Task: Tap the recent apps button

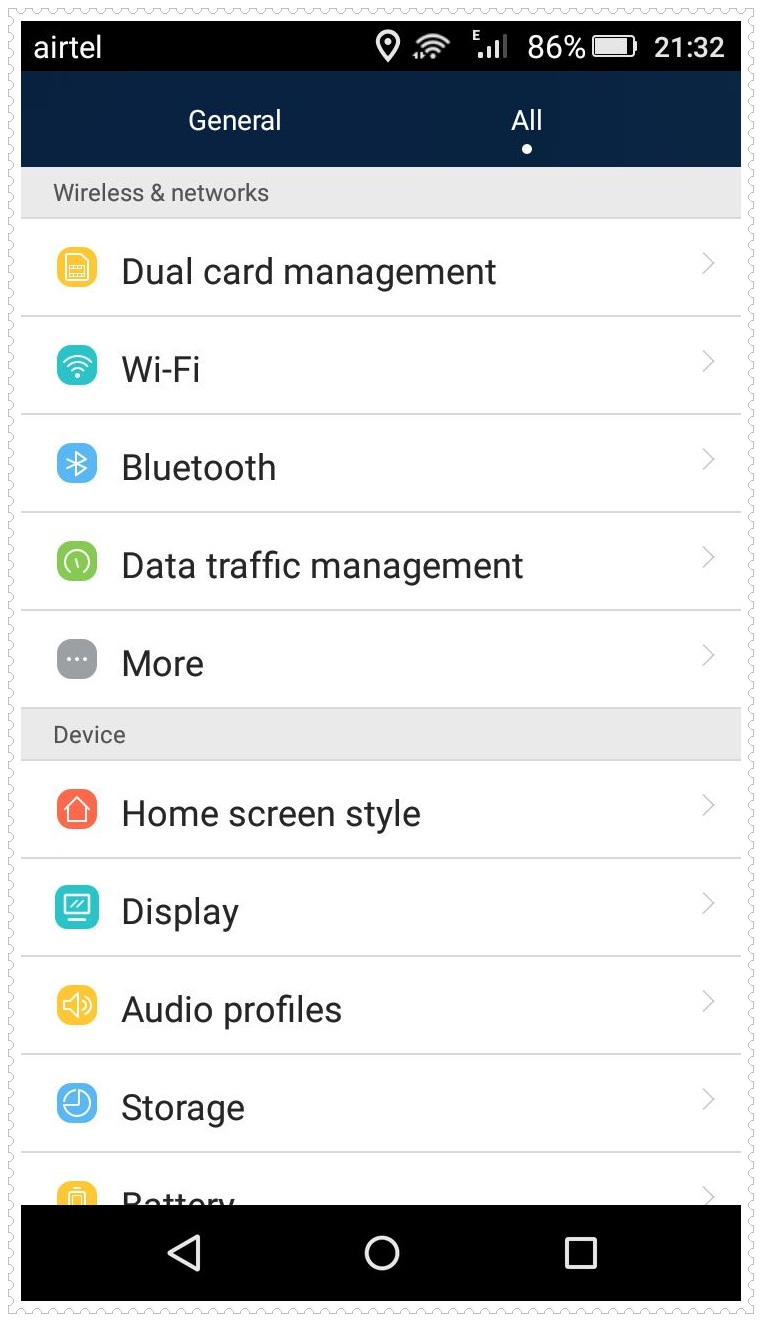Action: pos(580,1253)
